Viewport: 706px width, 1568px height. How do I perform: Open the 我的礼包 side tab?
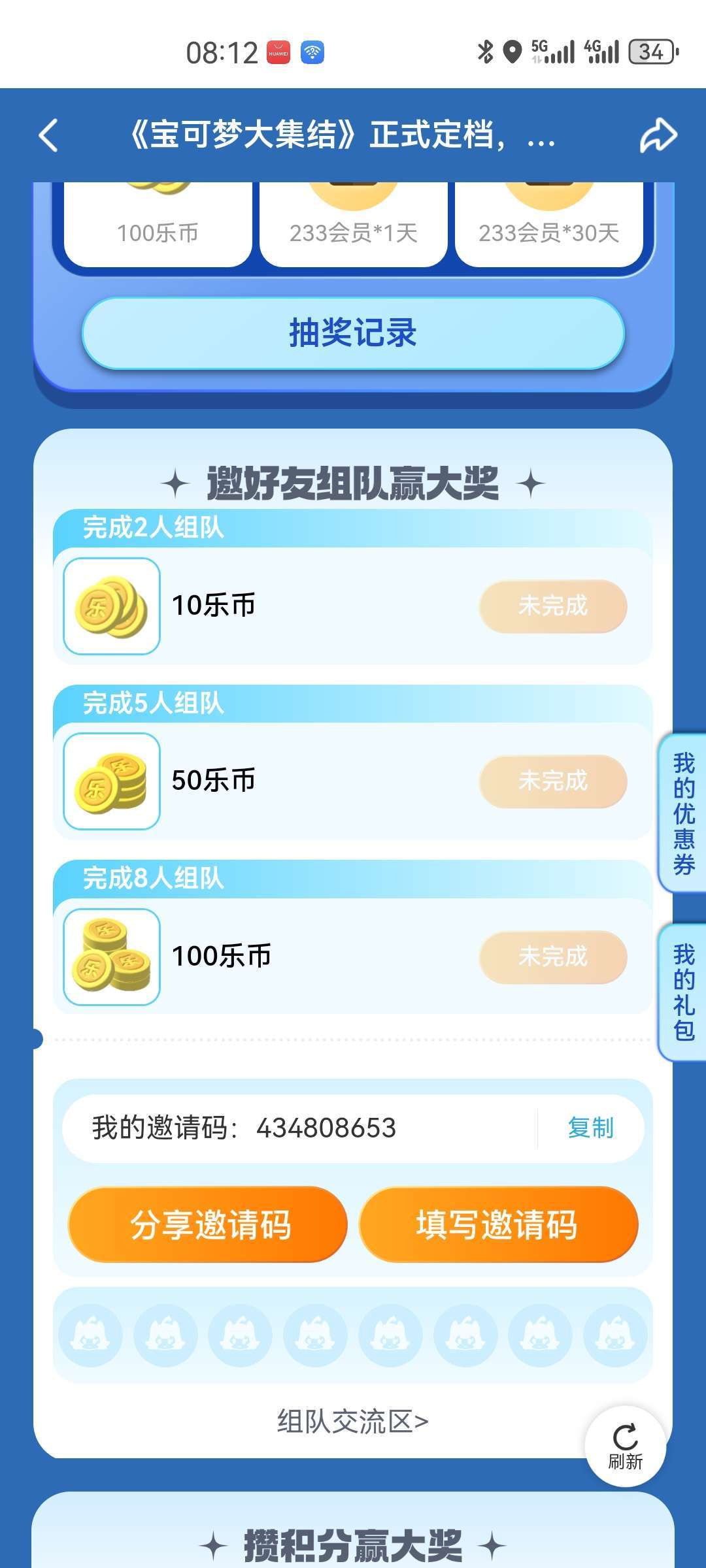pyautogui.click(x=683, y=992)
